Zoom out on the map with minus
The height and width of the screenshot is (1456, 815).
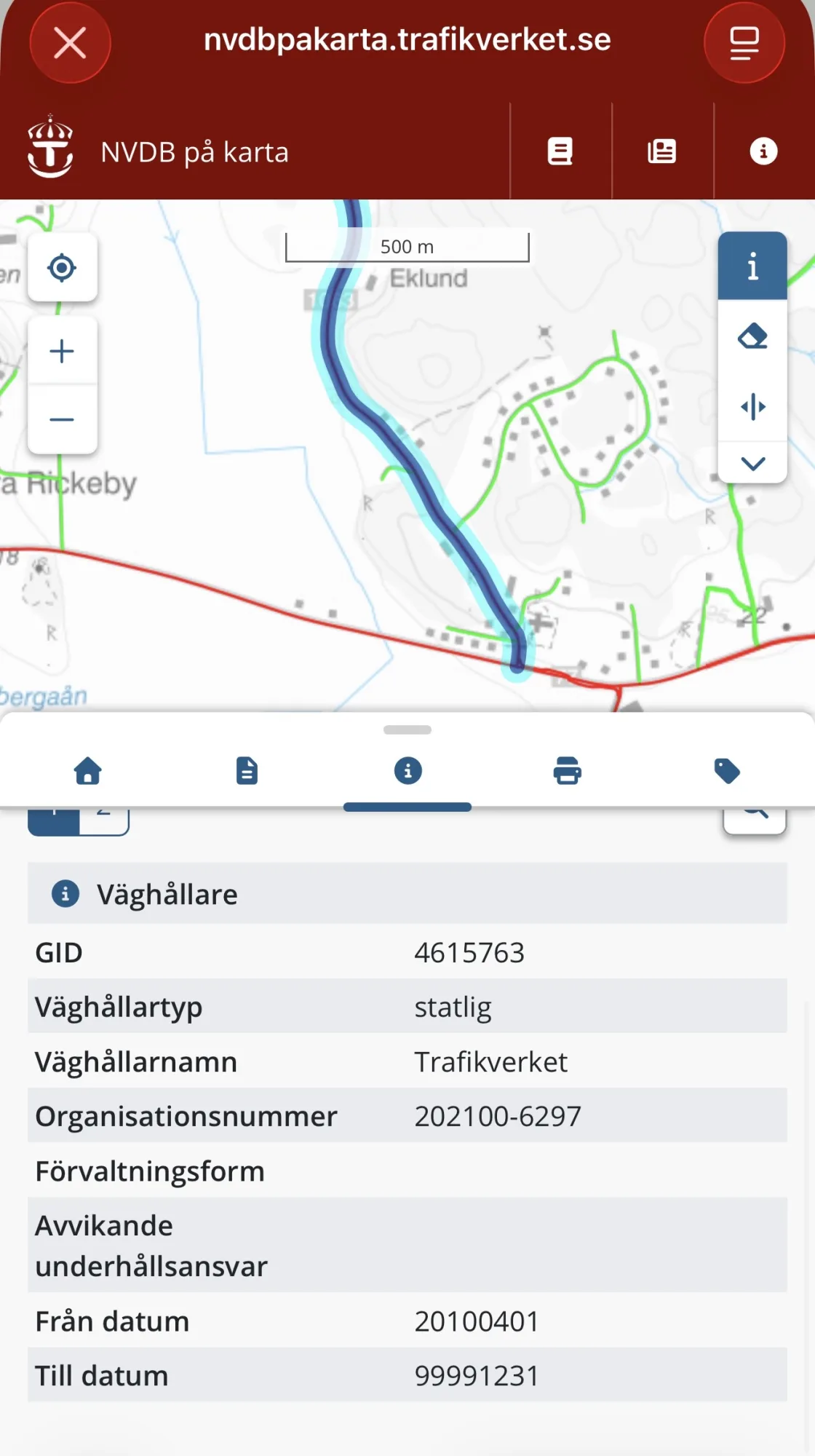click(63, 419)
